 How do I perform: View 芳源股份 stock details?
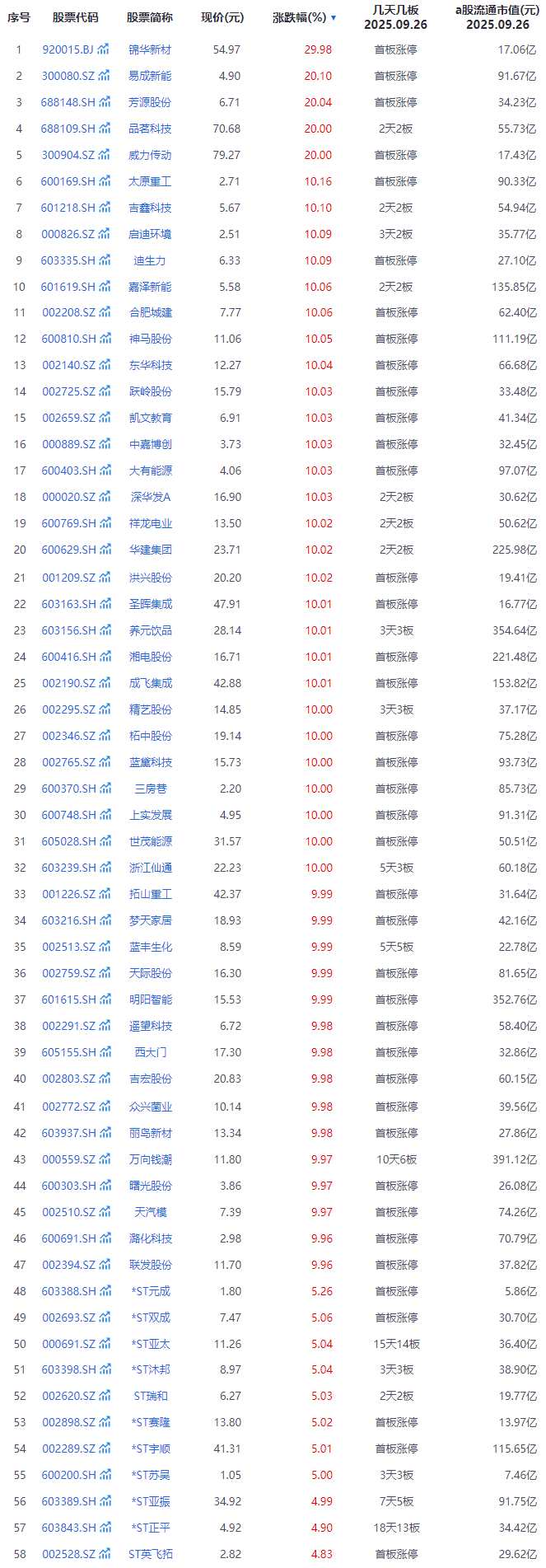150,102
